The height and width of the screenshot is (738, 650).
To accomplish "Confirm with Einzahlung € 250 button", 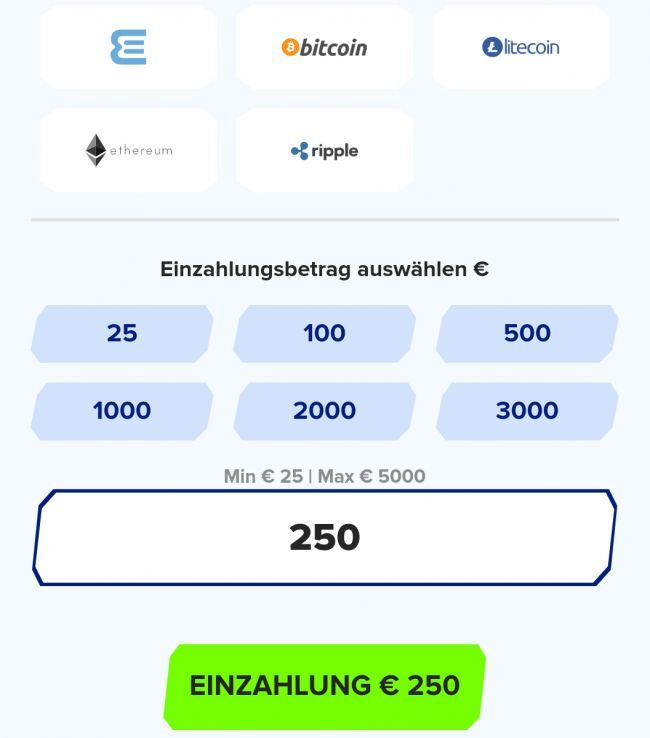I will pos(324,686).
